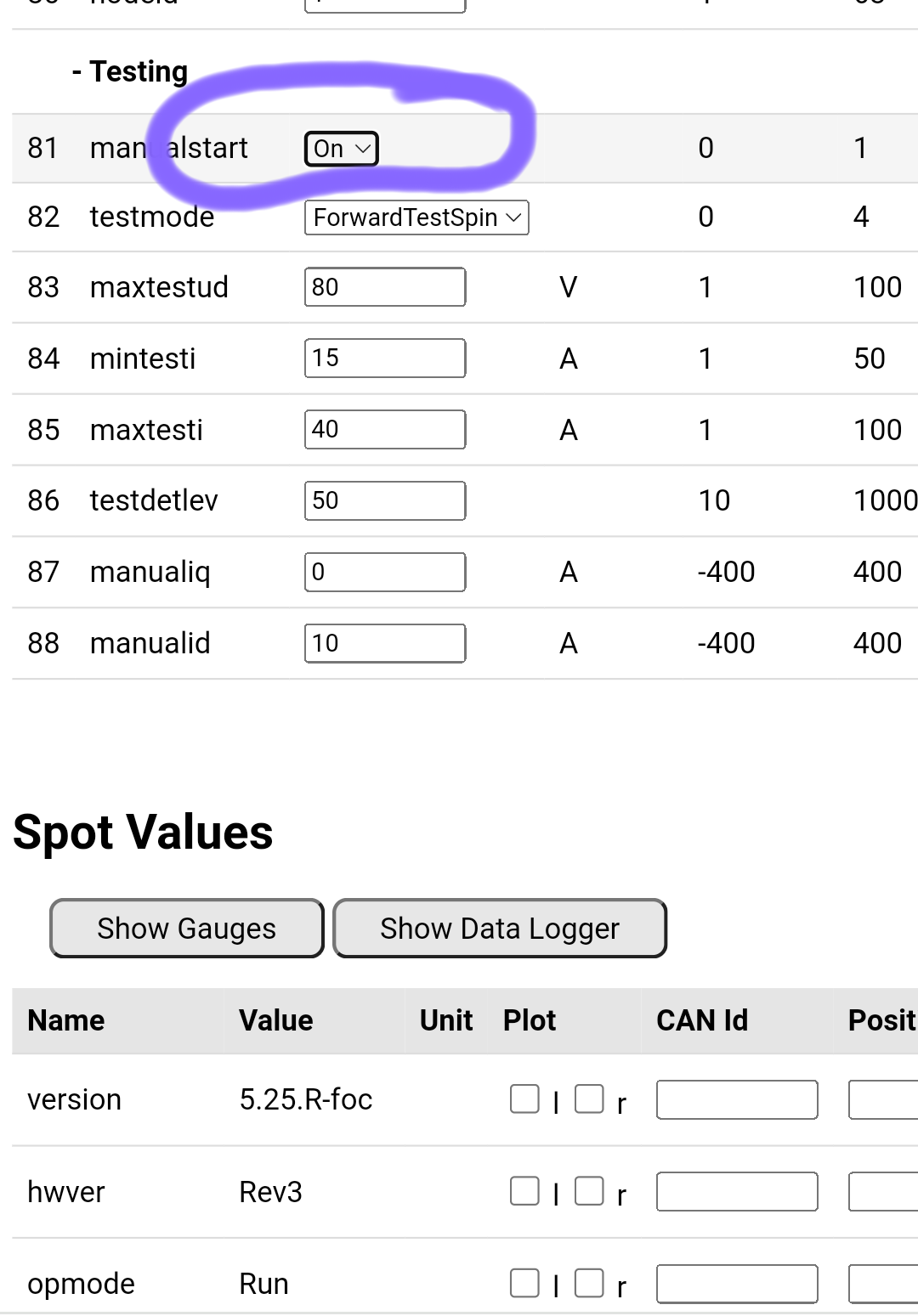Screen dimensions: 918x1316
Task: Edit the maxtestud value field
Action: pos(384,287)
